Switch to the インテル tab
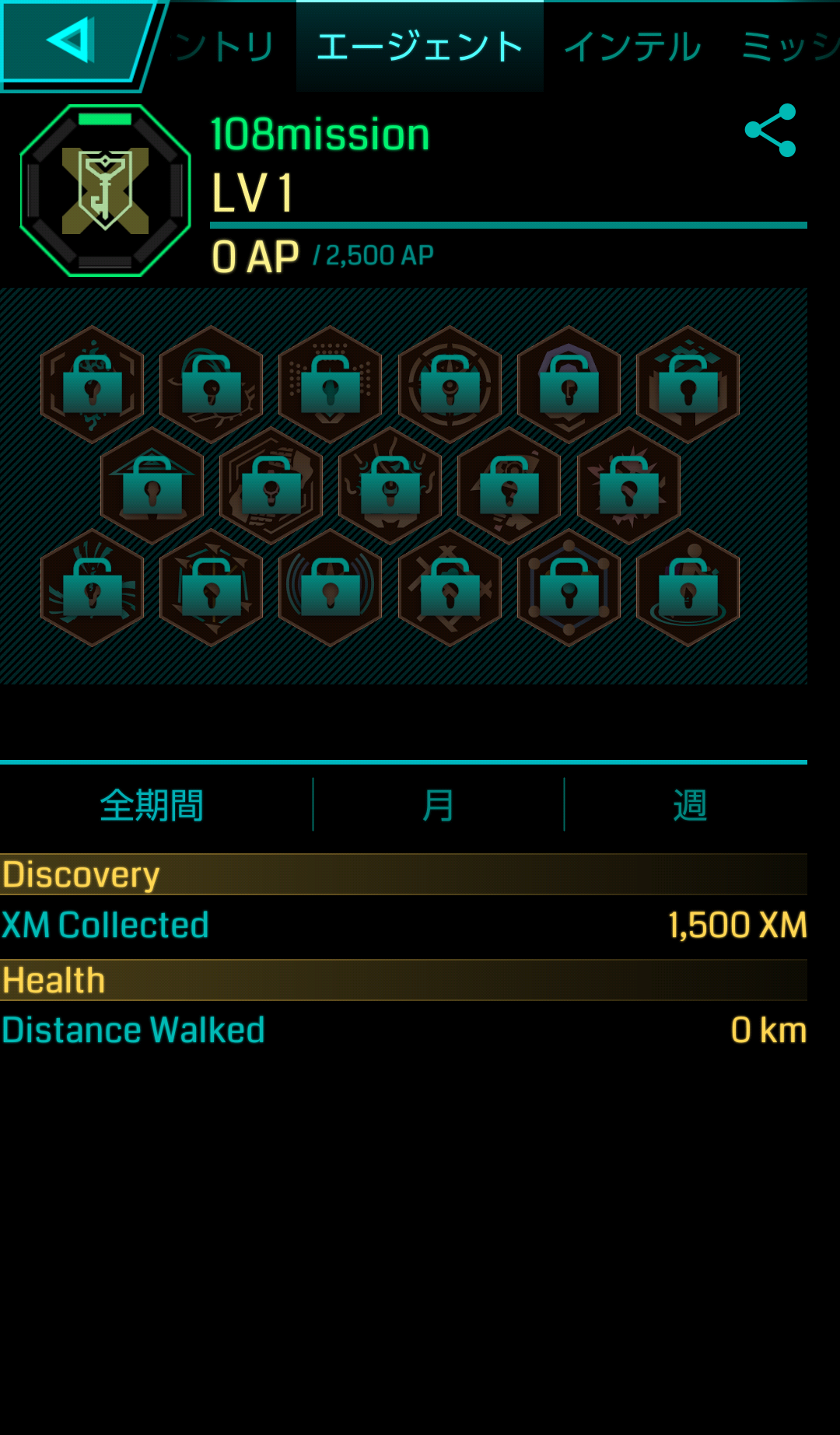The width and height of the screenshot is (840, 1435). (x=632, y=47)
